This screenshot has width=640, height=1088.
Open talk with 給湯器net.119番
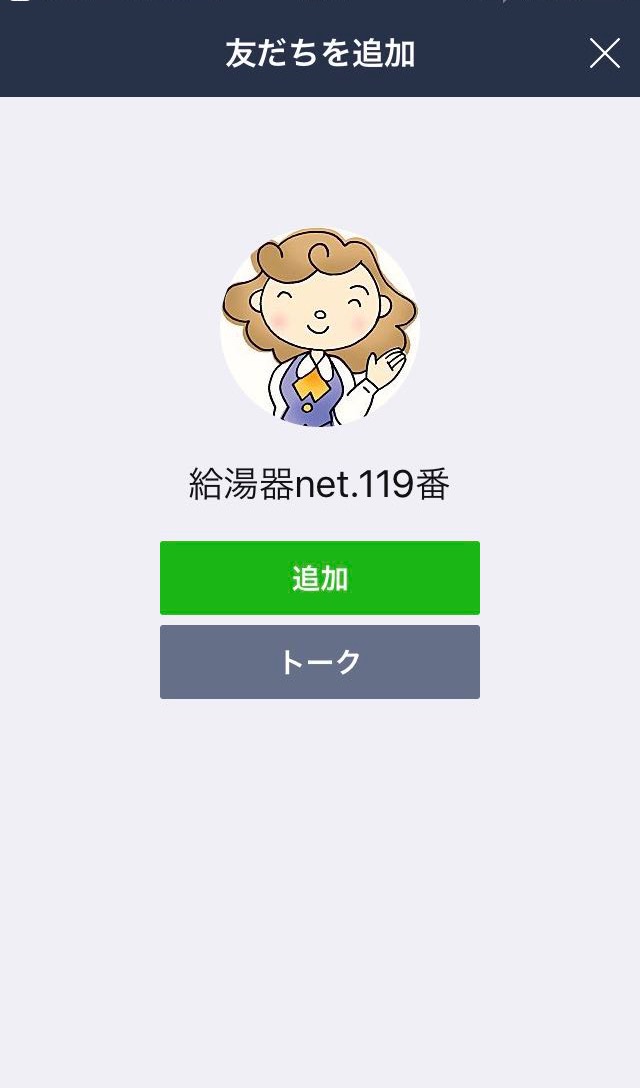coord(320,662)
